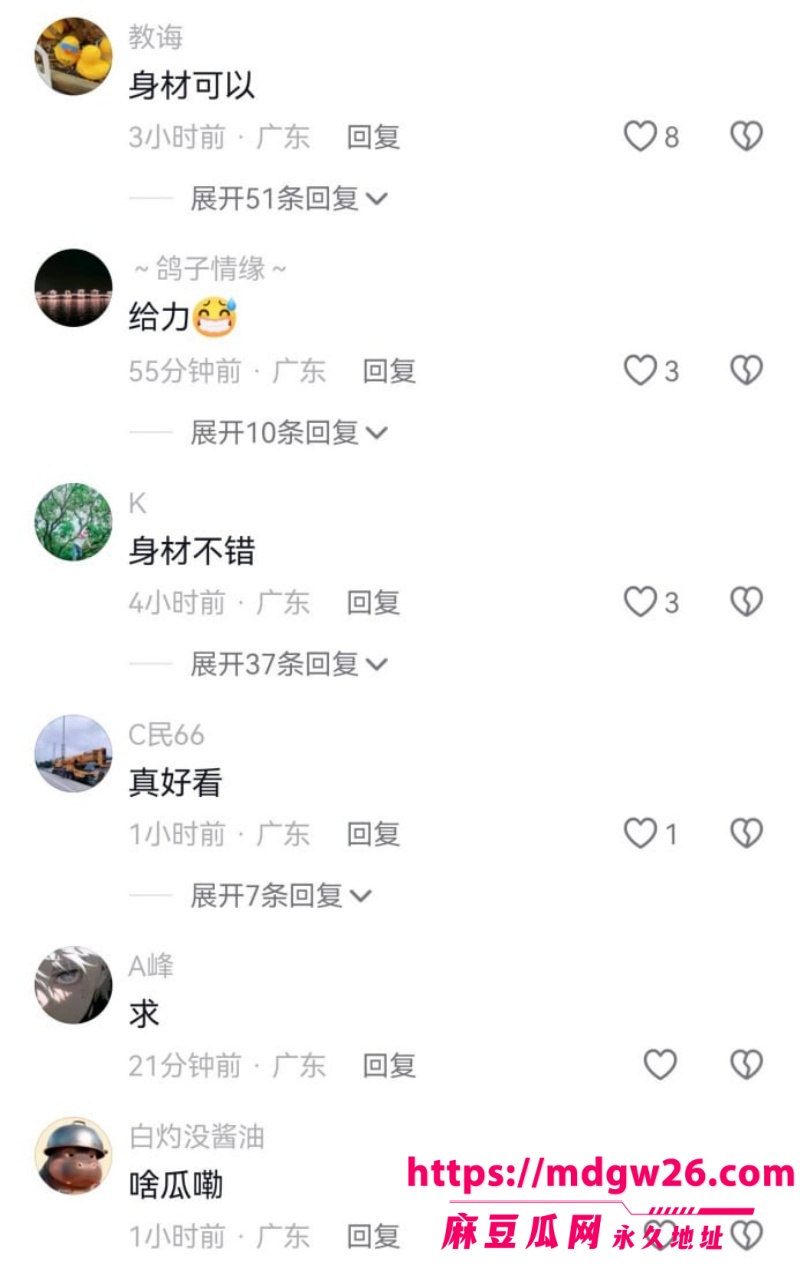
Task: Like 教诲's comment 身材可以
Action: tap(640, 136)
